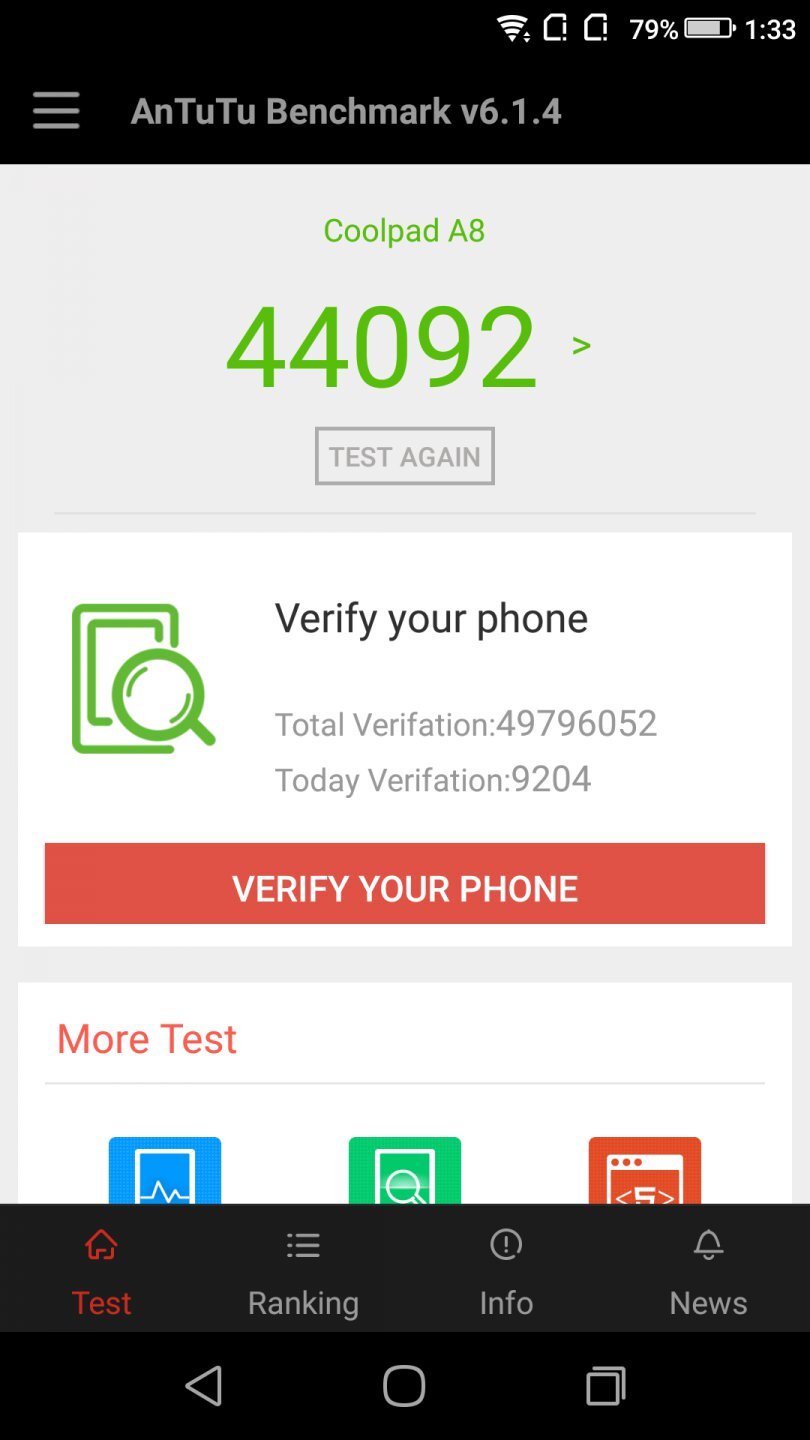
Task: Select the blue CPU monitoring test icon
Action: click(x=164, y=1175)
